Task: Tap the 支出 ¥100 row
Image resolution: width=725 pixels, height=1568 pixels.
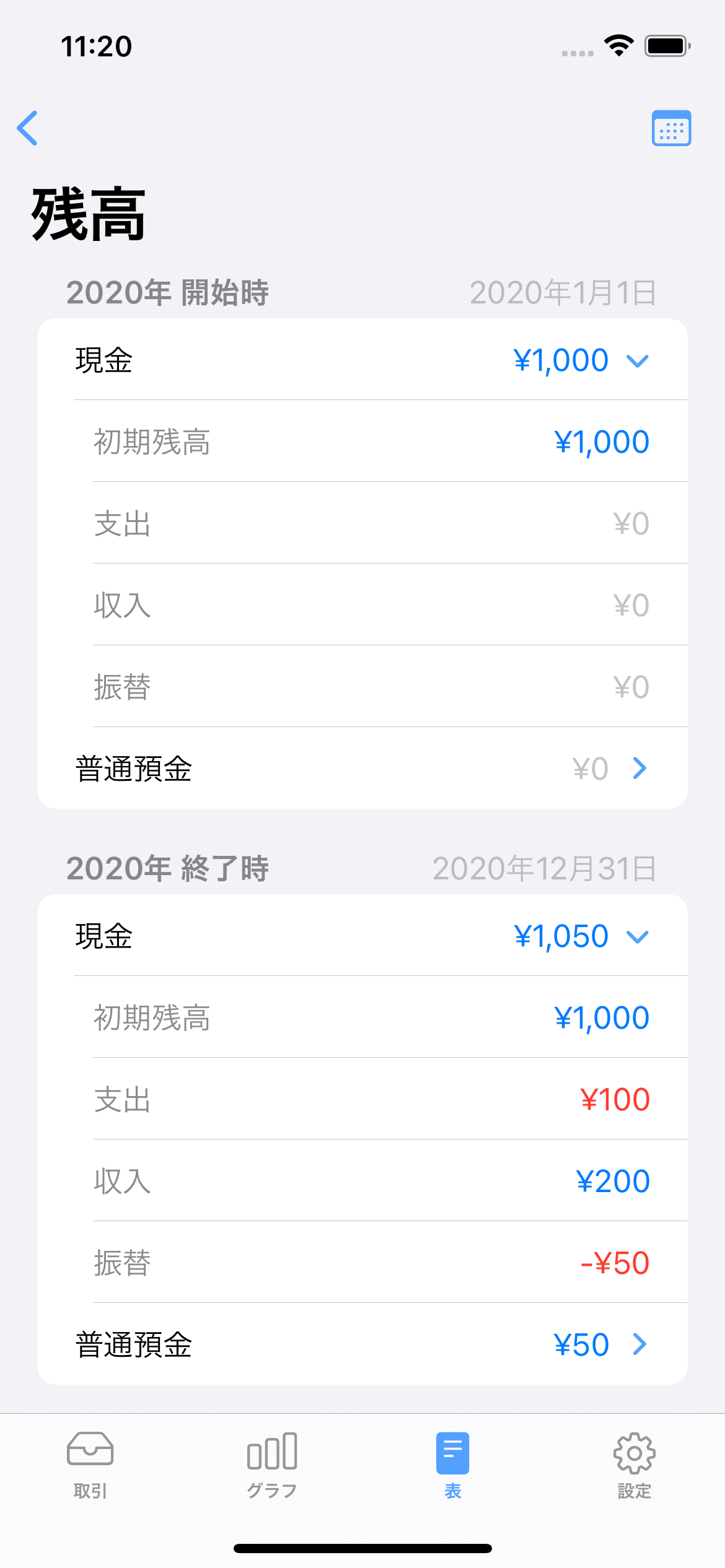Action: [362, 1099]
